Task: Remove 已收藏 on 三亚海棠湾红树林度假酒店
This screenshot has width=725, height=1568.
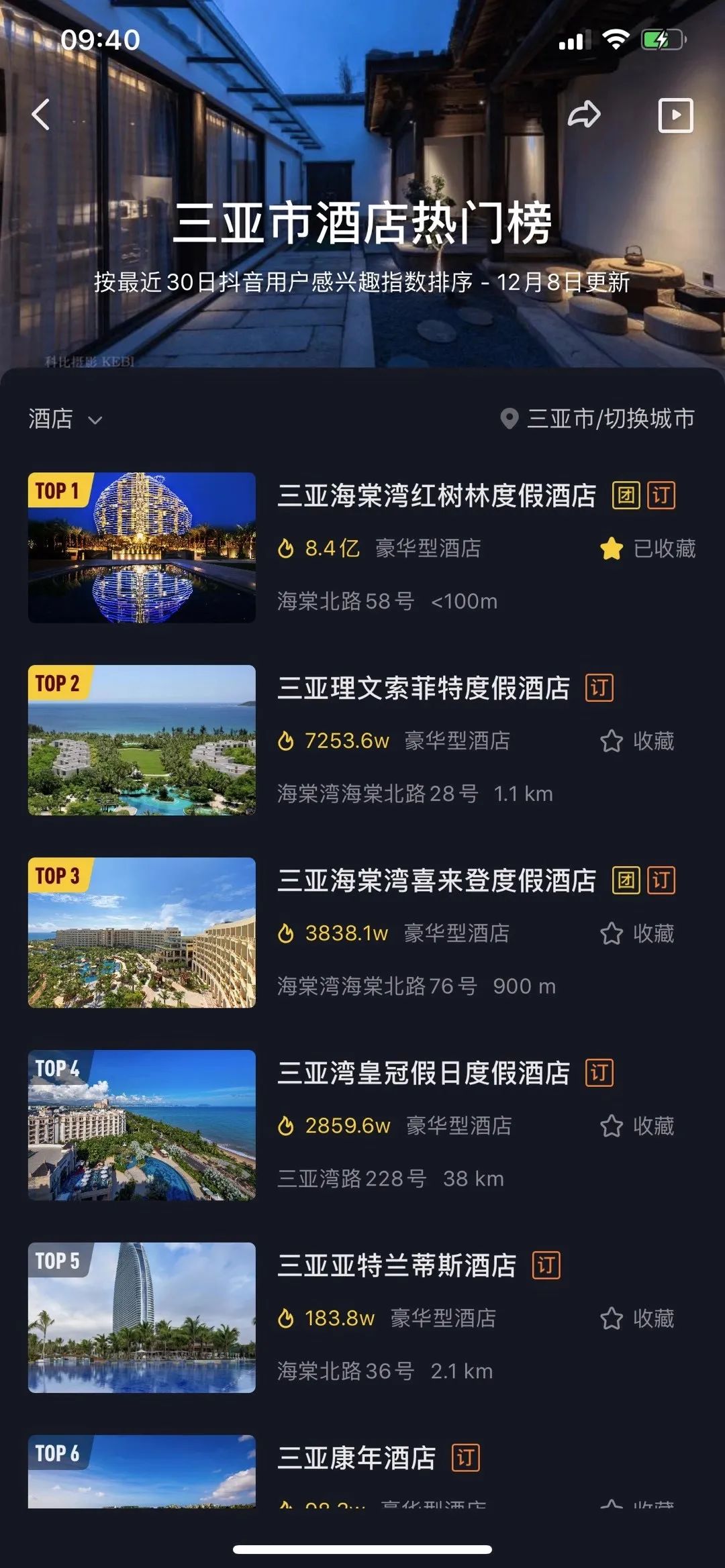Action: coord(648,549)
